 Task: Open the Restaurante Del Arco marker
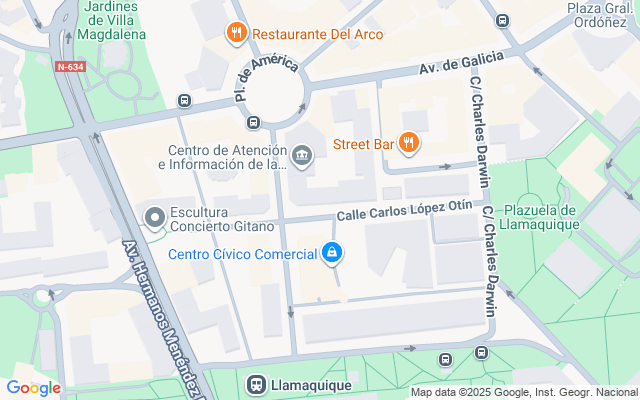pyautogui.click(x=237, y=33)
